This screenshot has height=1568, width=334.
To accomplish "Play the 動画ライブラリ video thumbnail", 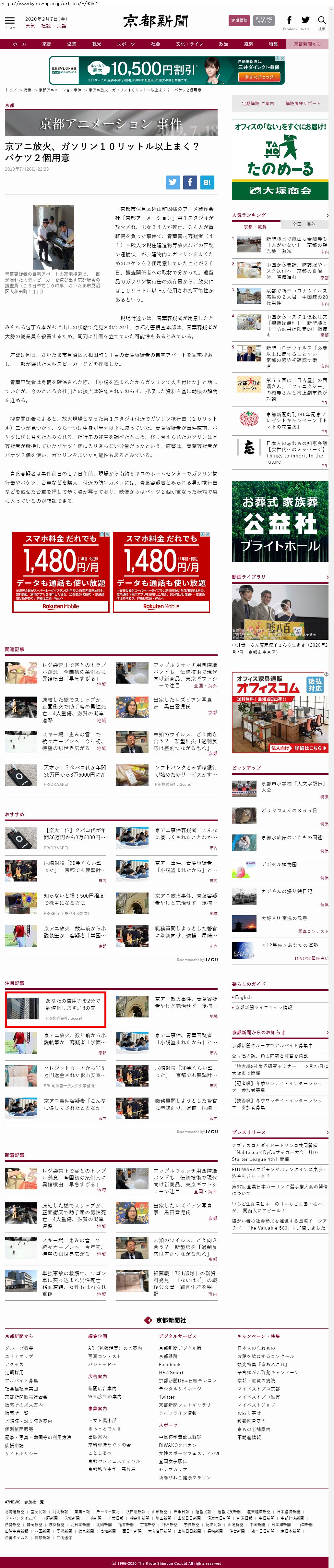I will click(x=279, y=610).
